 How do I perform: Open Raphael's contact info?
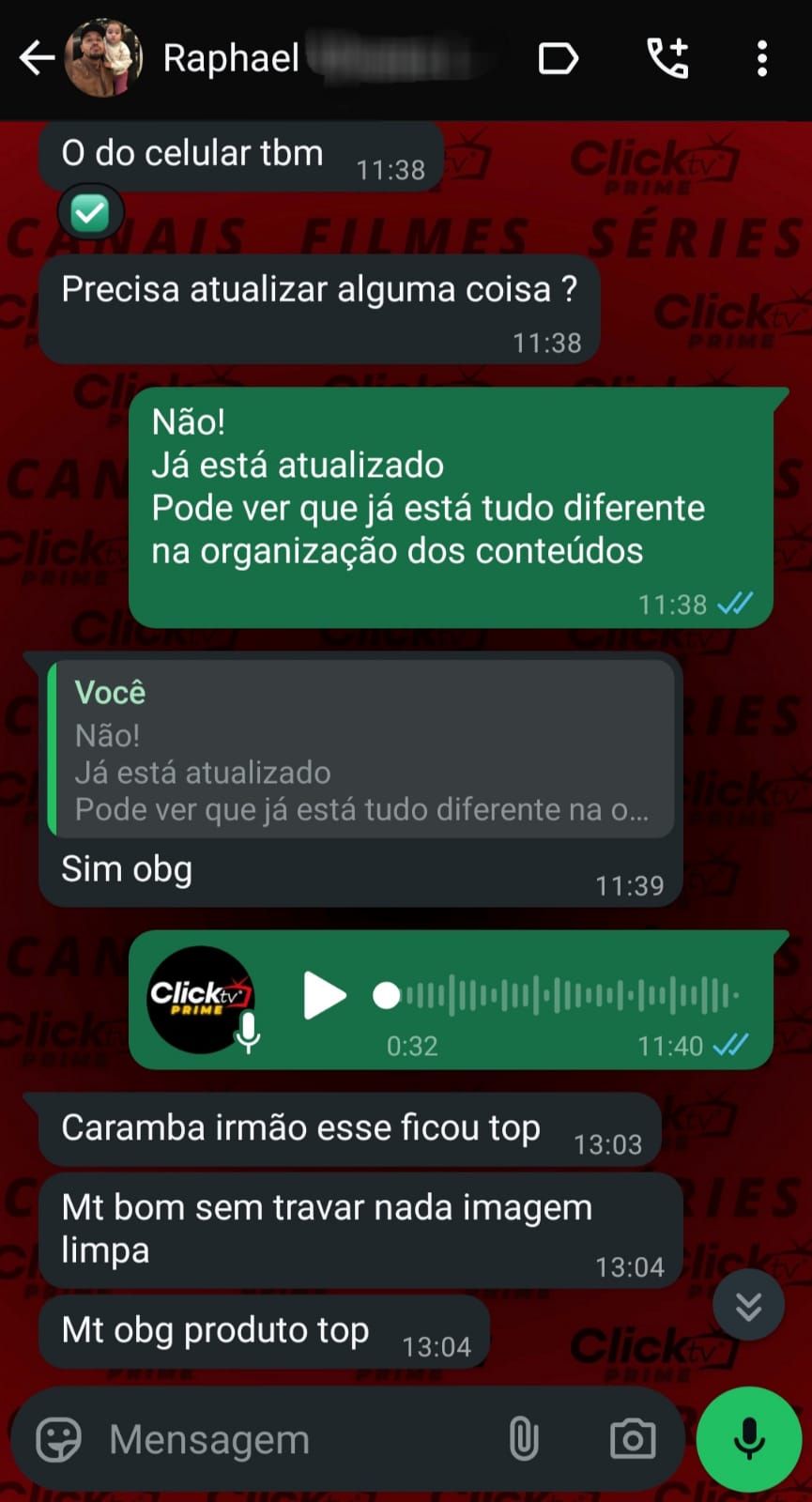(x=231, y=58)
